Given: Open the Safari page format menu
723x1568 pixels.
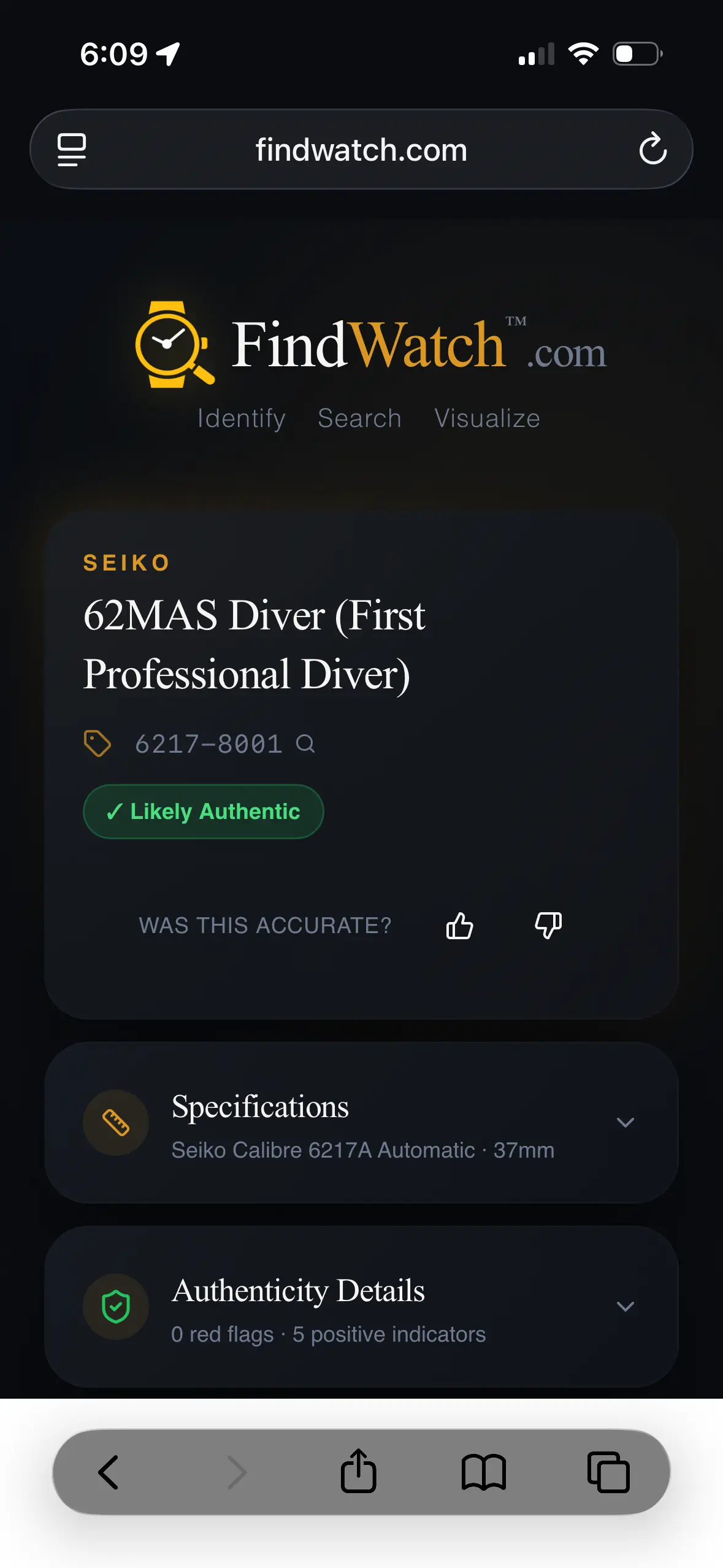Looking at the screenshot, I should tap(72, 150).
